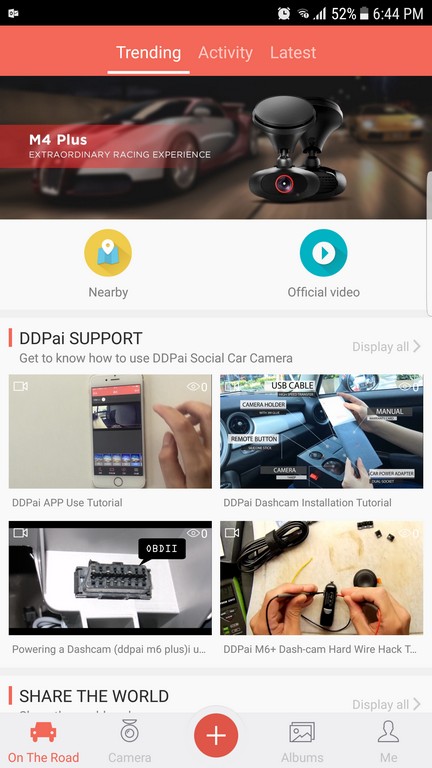Display all SHARE THE WORLD posts

386,704
